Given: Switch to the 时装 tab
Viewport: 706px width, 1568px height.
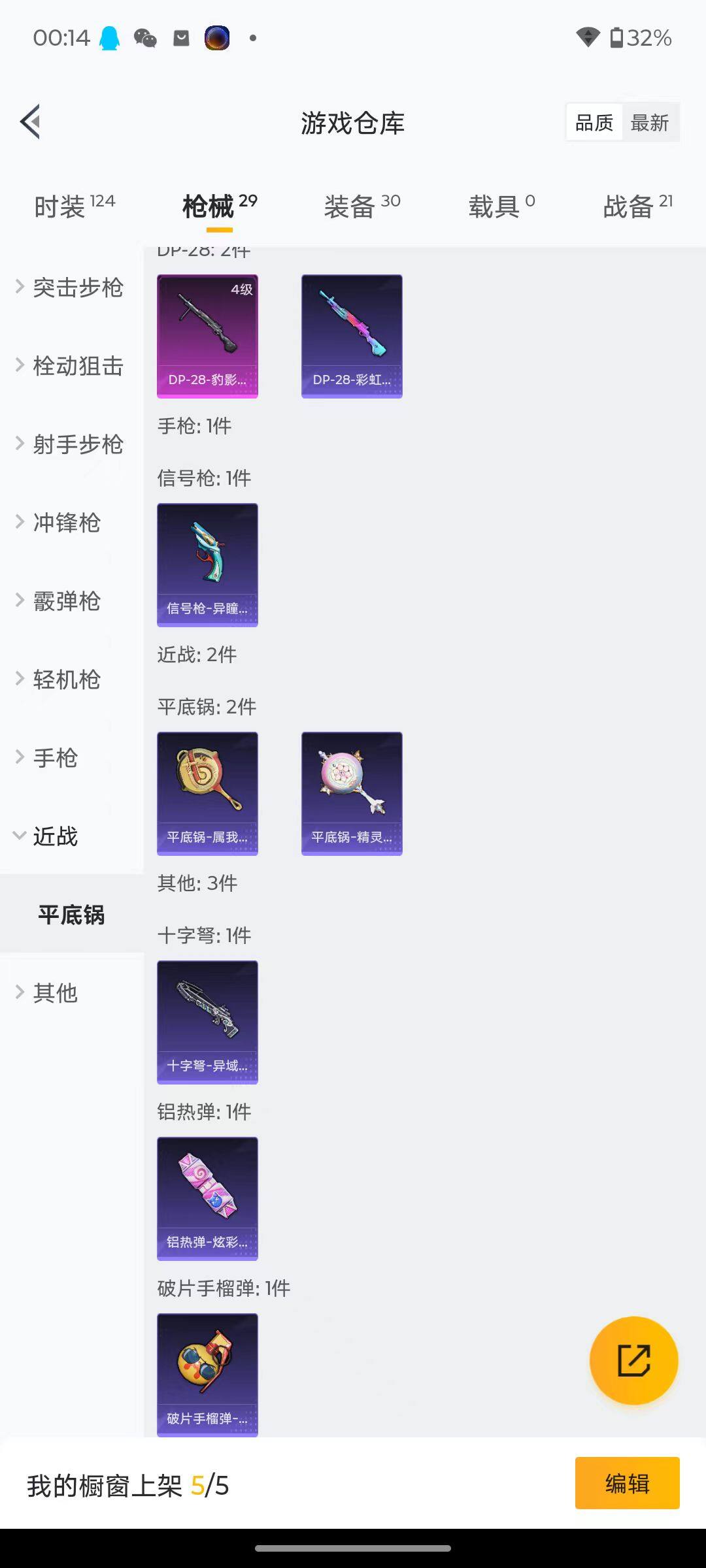Looking at the screenshot, I should coord(62,204).
